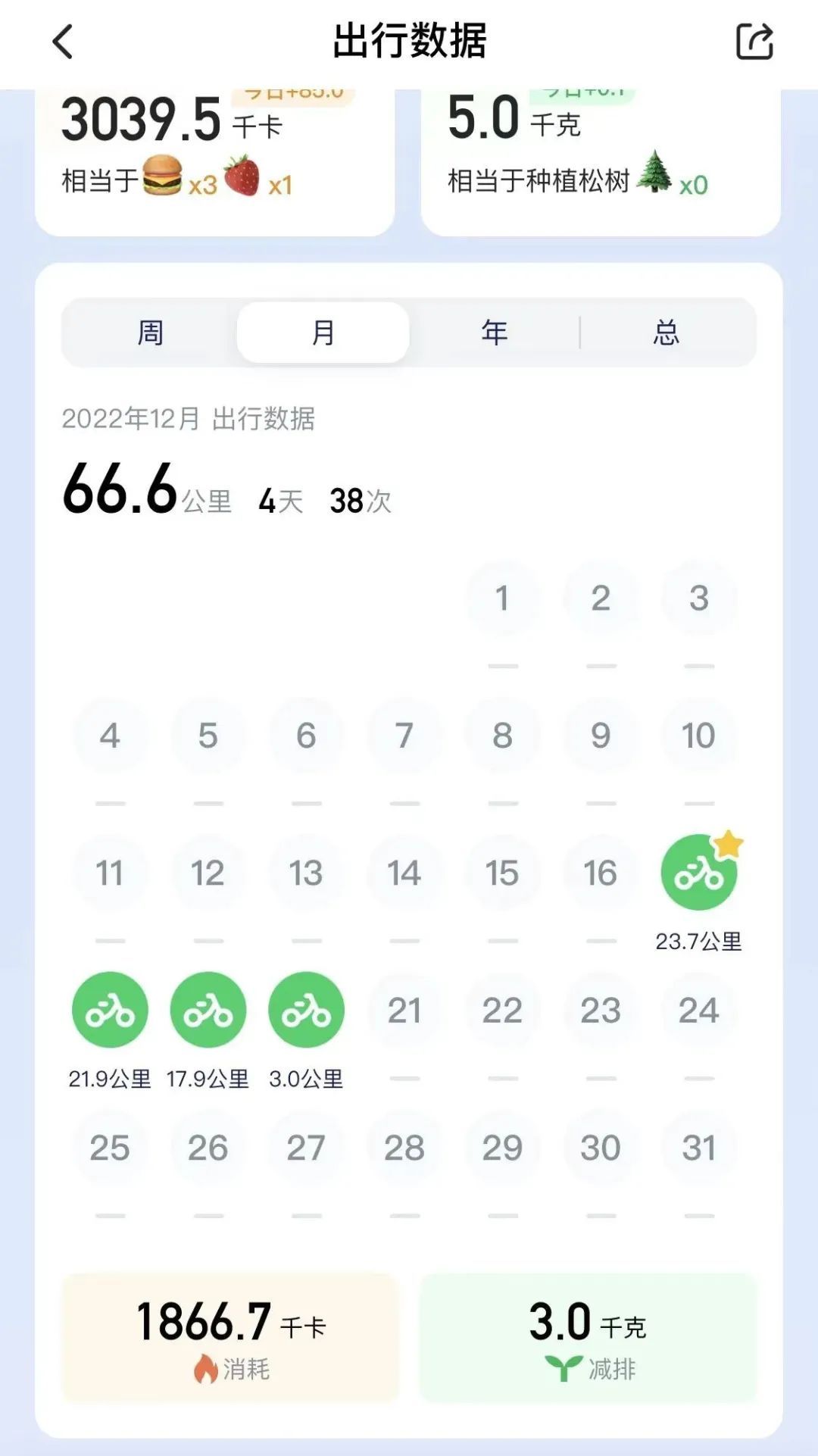
Task: Switch to the 周 tab
Action: click(x=150, y=333)
